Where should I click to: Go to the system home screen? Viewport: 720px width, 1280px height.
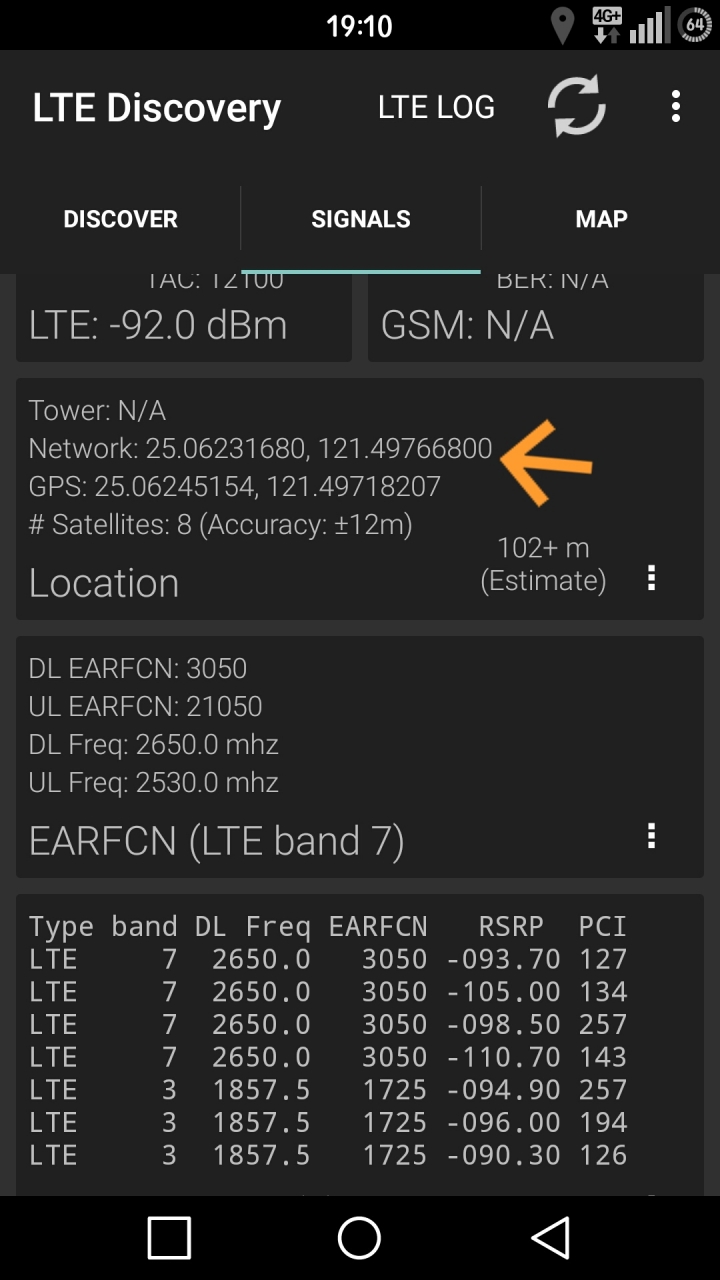(x=360, y=1238)
